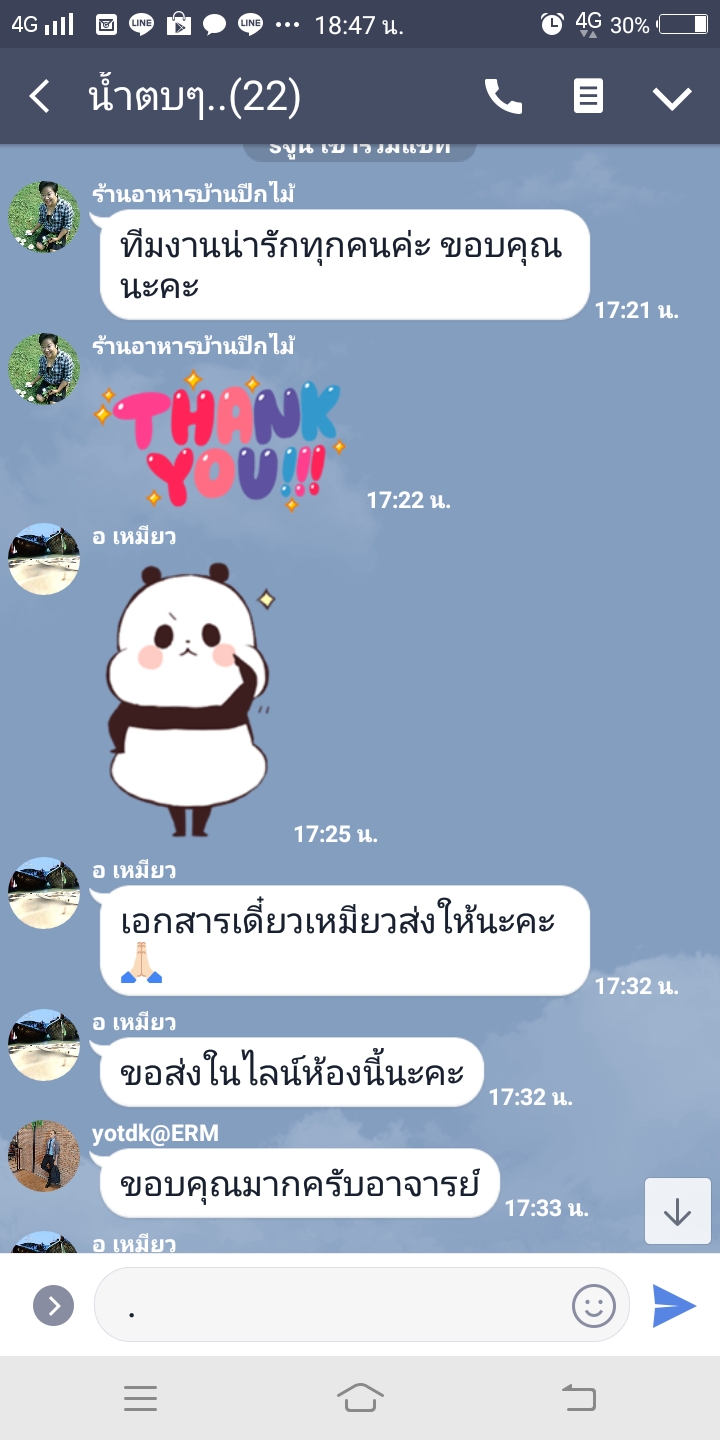View profile of ร้านอาหารบ้านปีกไม้ on the first message
This screenshot has width=720, height=1440.
[44, 217]
